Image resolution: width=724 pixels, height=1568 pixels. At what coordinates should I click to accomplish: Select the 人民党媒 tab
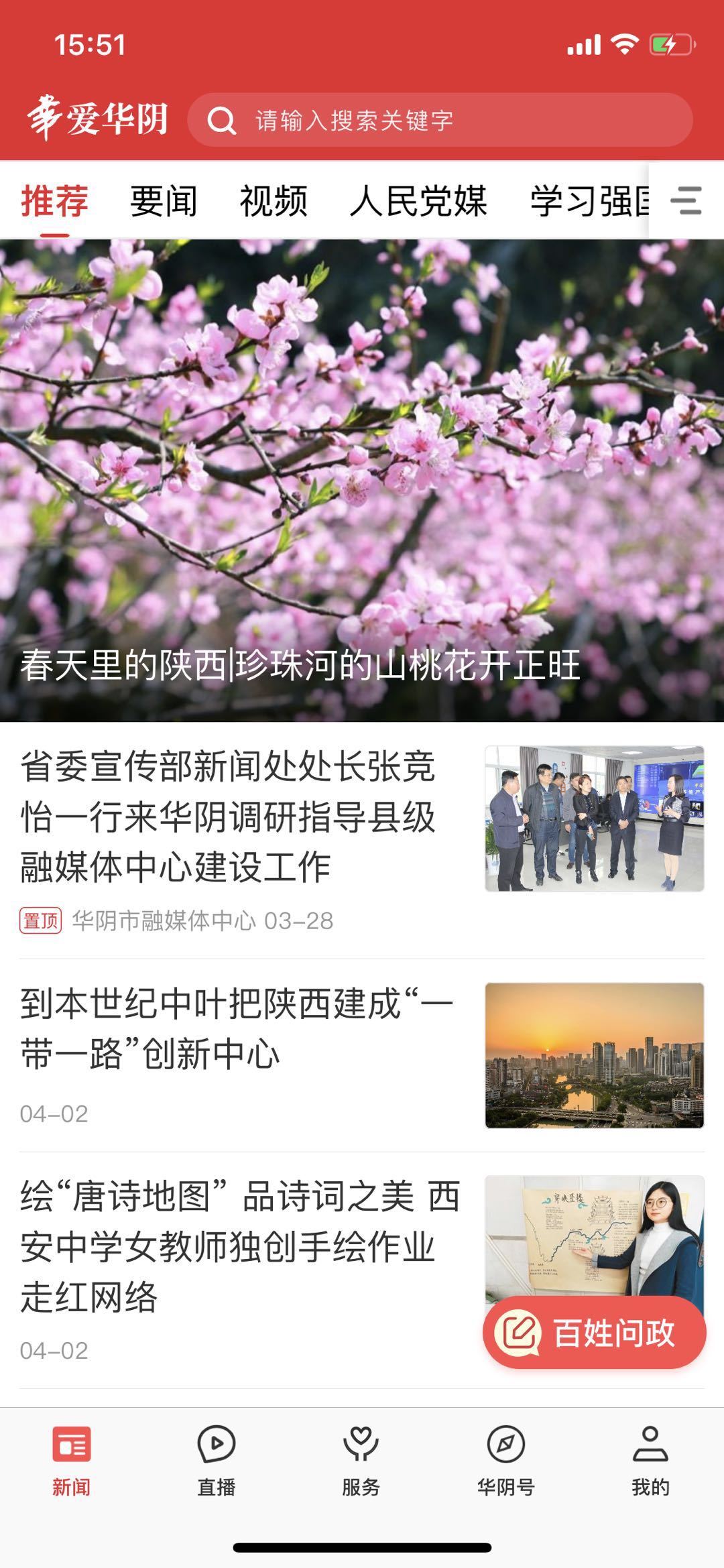(418, 201)
